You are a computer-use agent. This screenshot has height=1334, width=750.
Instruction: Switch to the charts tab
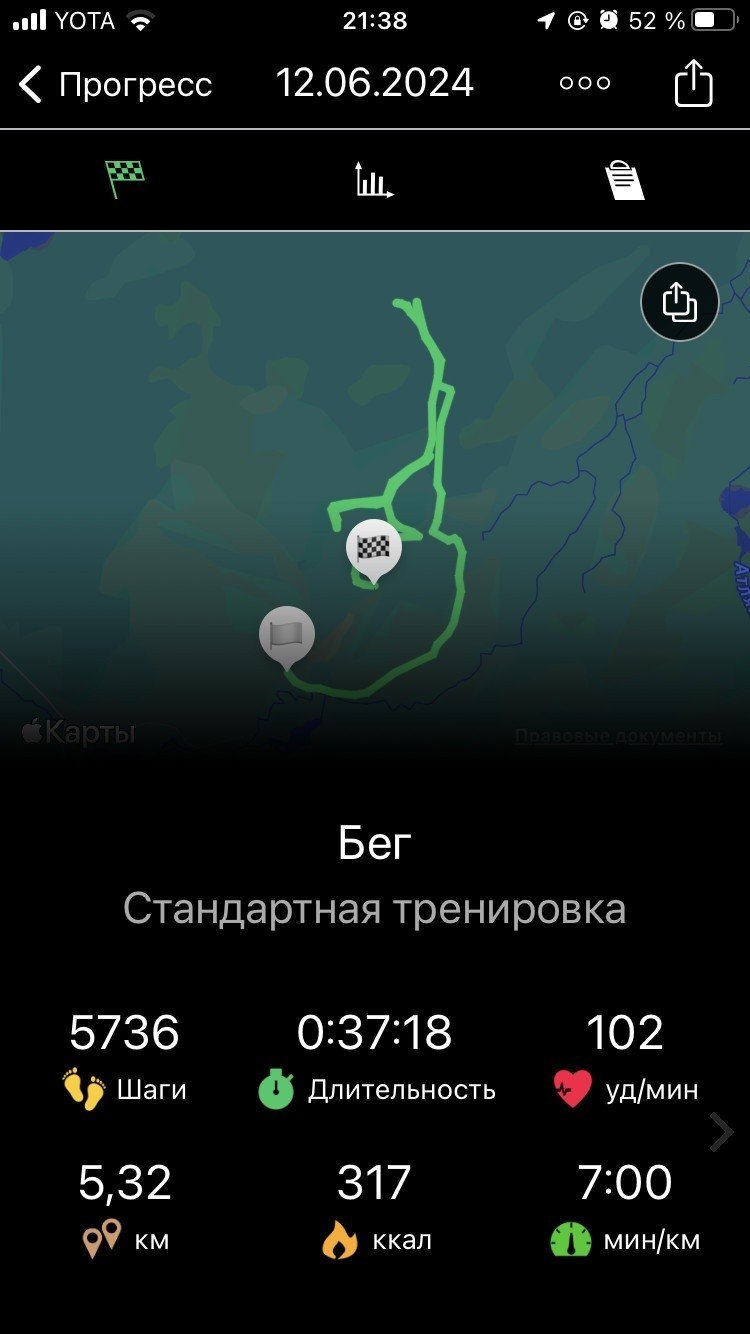coord(374,181)
